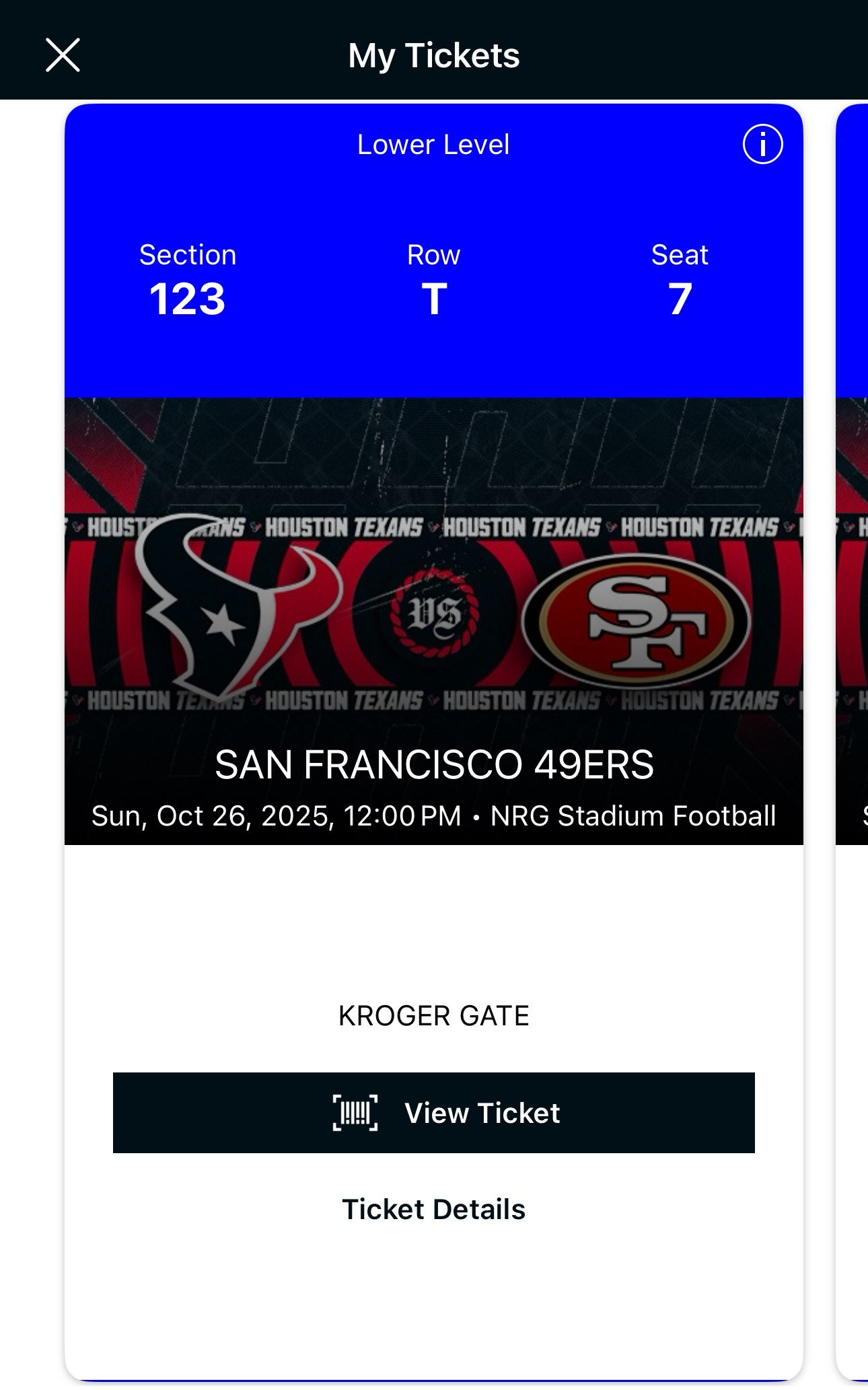Tap SAN FRANCISCO 49ERS event title

434,765
